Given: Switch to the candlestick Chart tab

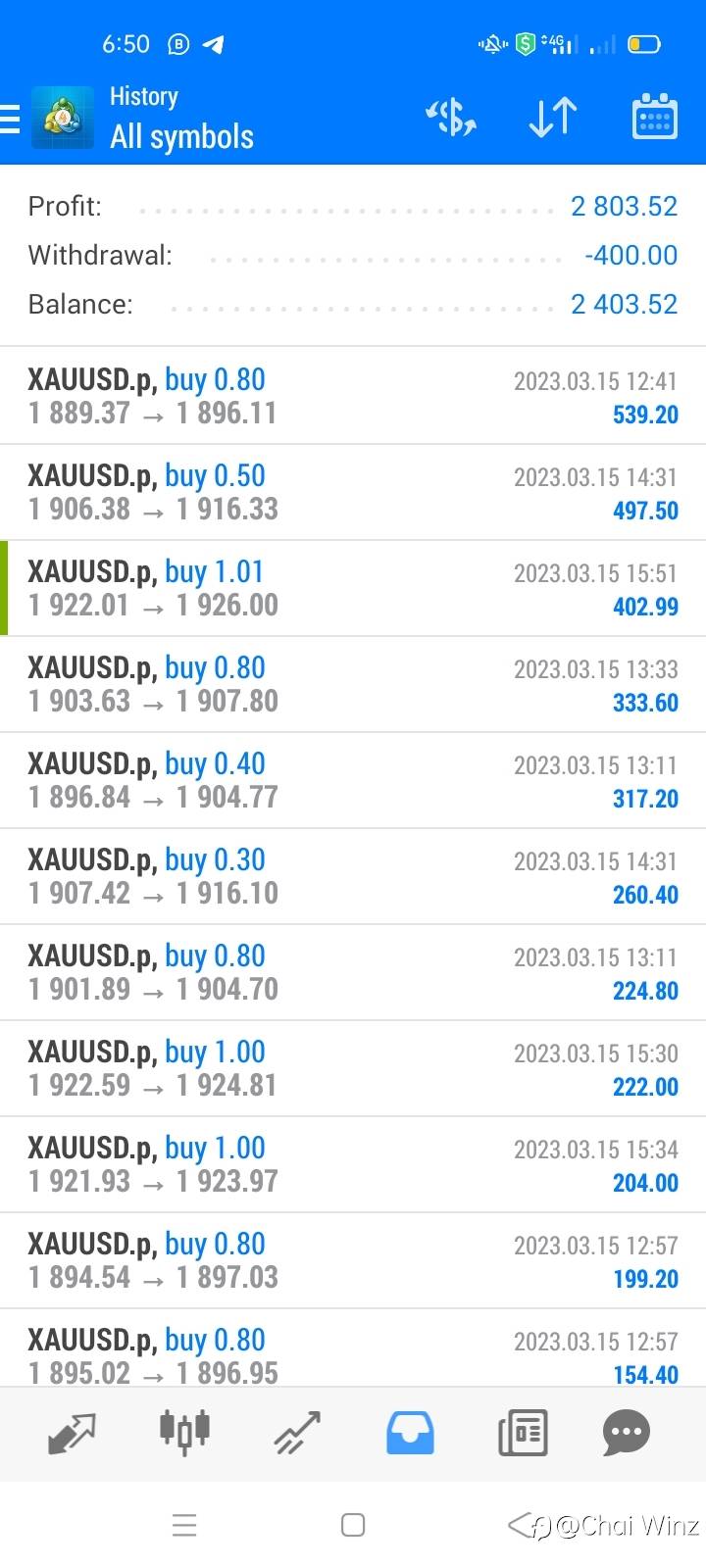Looking at the screenshot, I should pyautogui.click(x=184, y=1431).
